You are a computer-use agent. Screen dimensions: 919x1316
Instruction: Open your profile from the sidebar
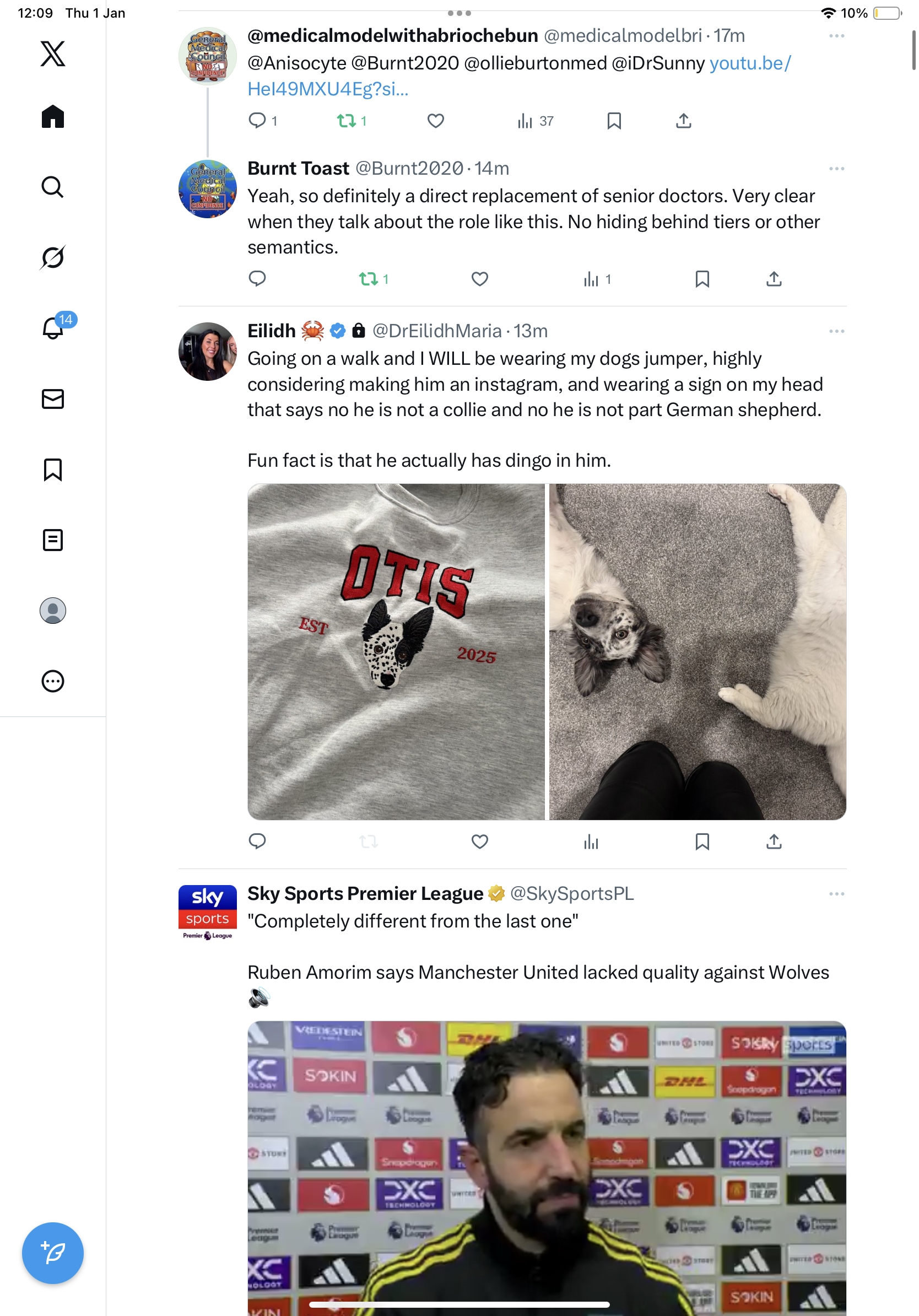[x=53, y=611]
